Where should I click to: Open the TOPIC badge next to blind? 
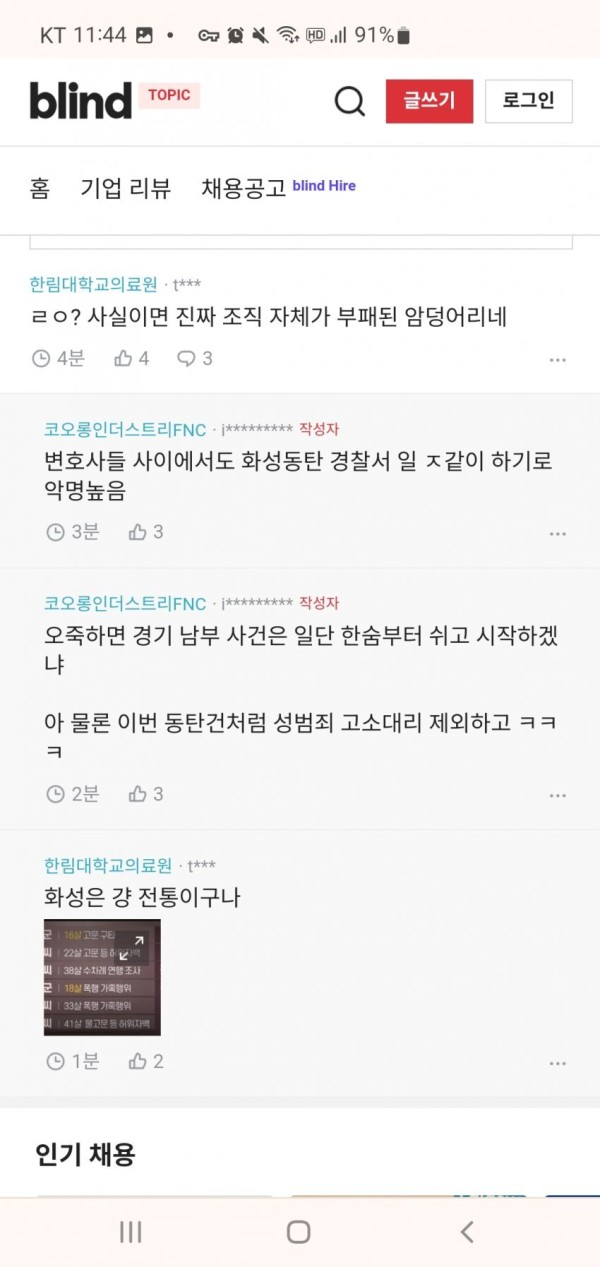click(169, 96)
